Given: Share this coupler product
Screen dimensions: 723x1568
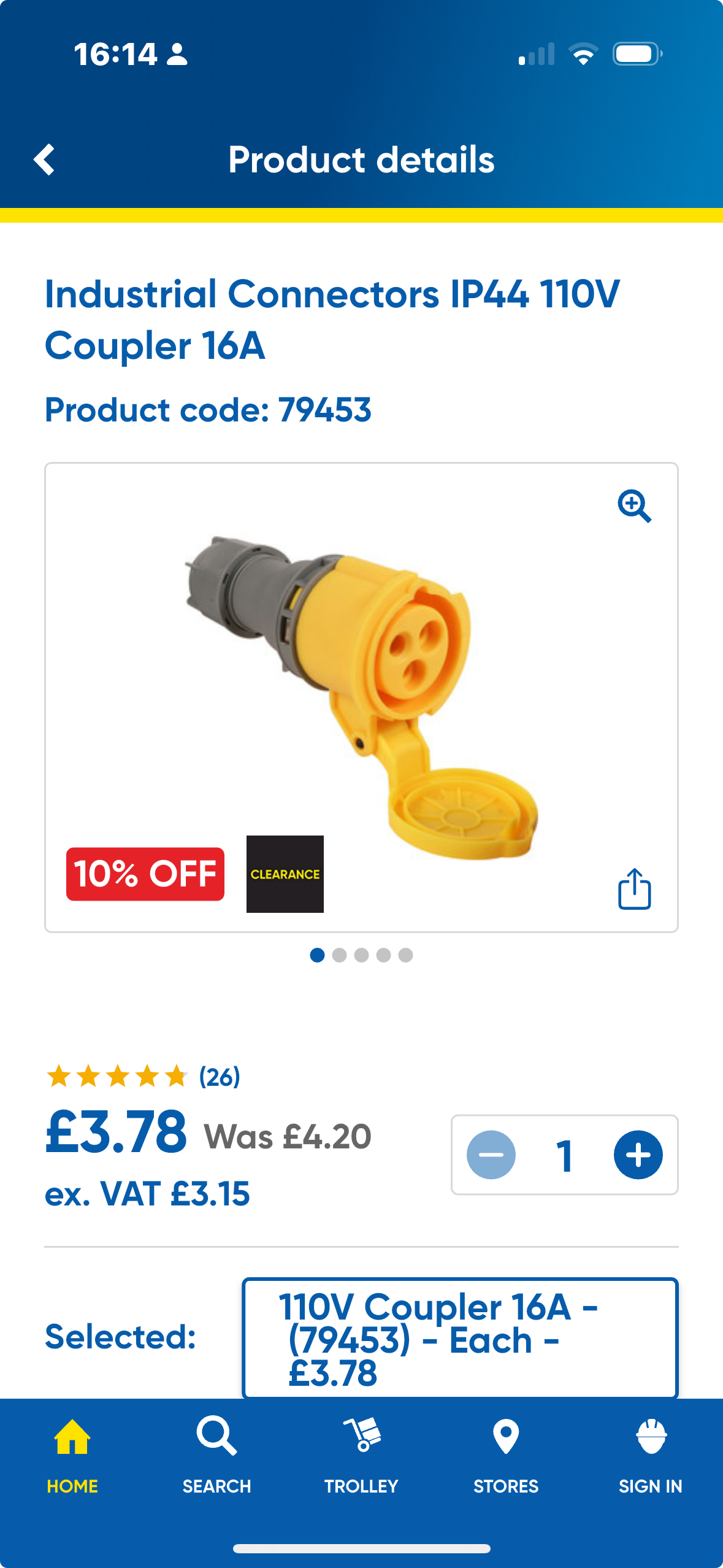Looking at the screenshot, I should 634,889.
